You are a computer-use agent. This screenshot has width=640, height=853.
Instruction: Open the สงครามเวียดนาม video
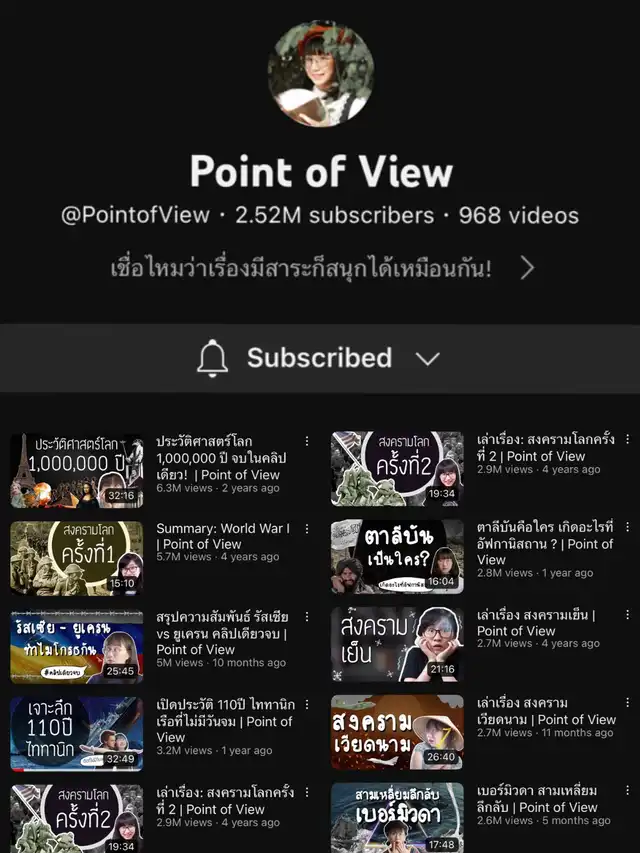point(397,732)
